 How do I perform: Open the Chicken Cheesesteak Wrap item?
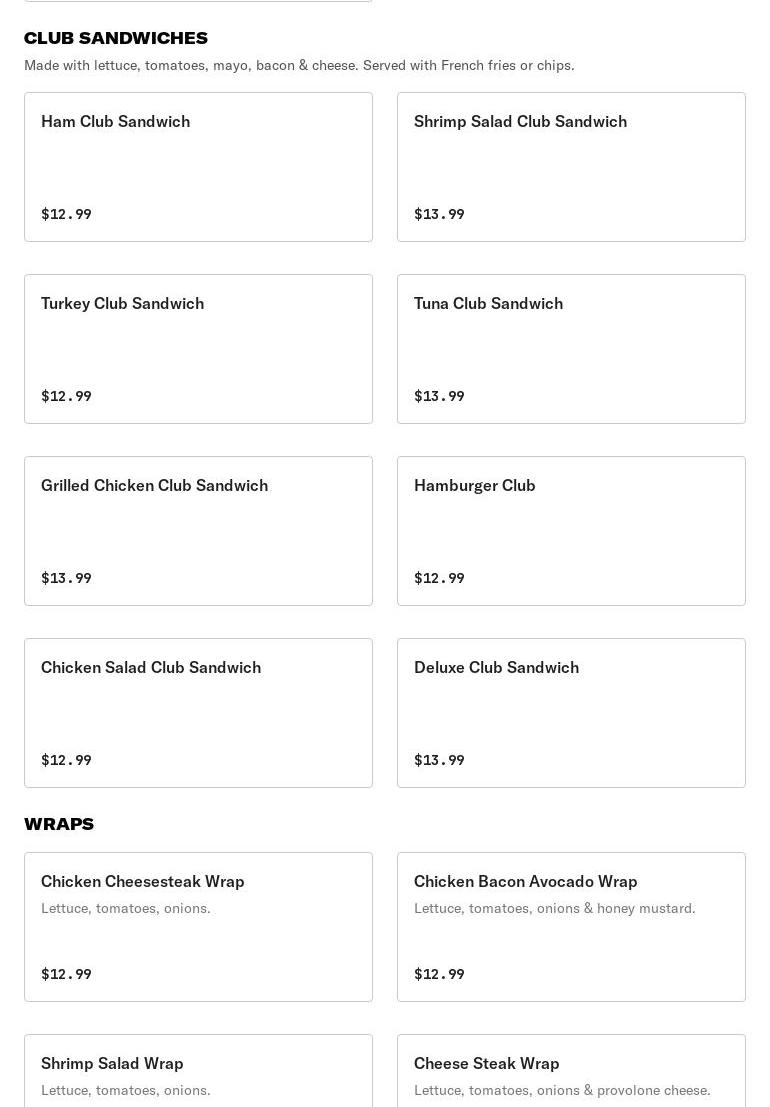click(x=198, y=927)
